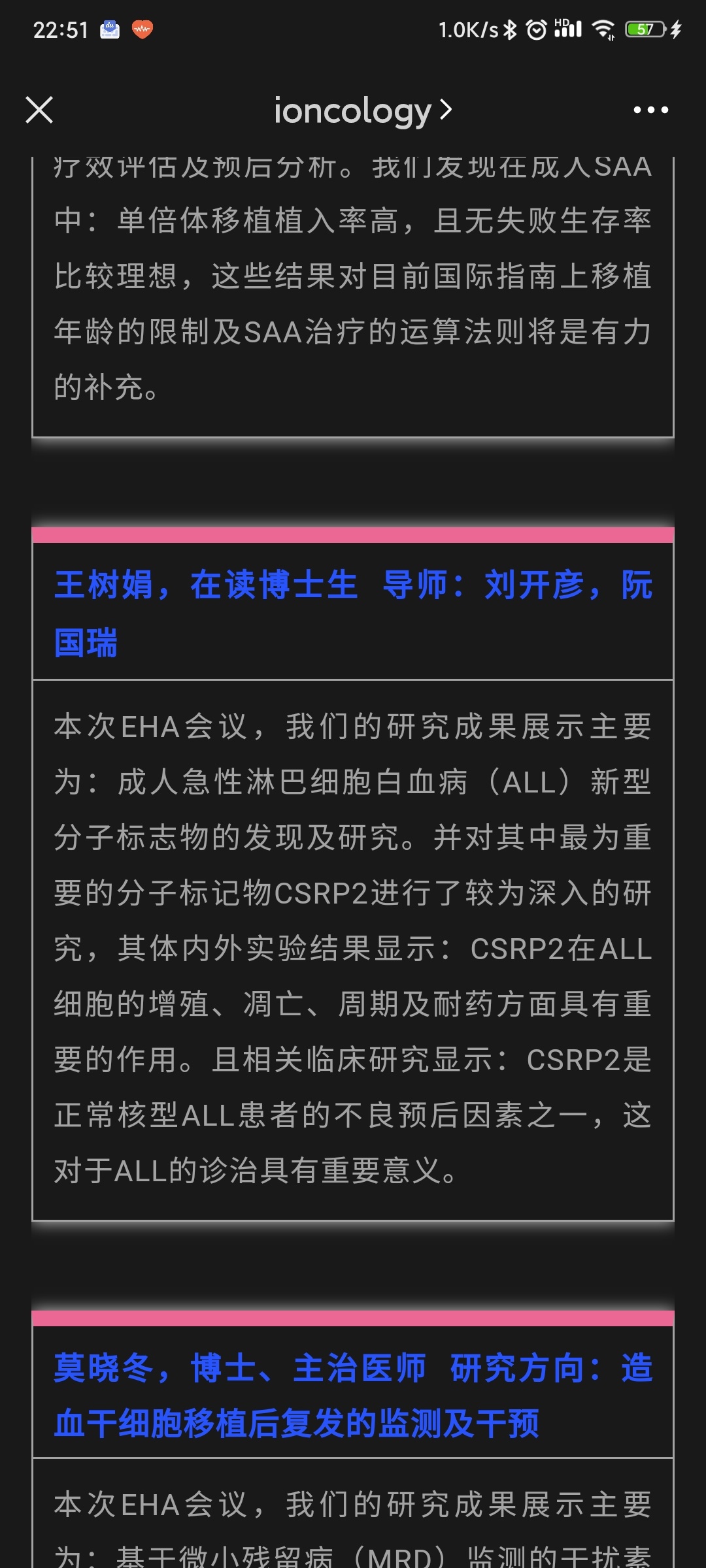Open the ioncology account page
Image resolution: width=706 pixels, height=1568 pixels.
tap(361, 110)
